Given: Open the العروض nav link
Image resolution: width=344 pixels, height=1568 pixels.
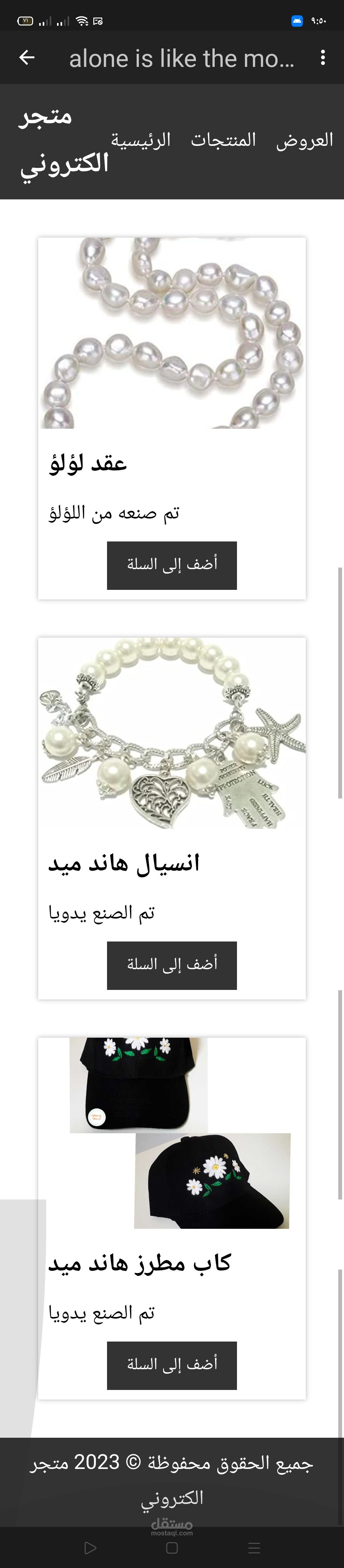Looking at the screenshot, I should coord(305,140).
